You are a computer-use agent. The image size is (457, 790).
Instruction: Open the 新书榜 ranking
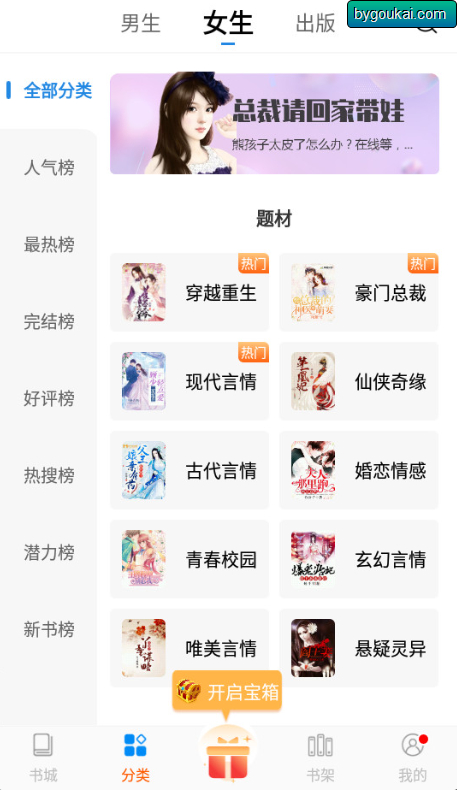(49, 629)
